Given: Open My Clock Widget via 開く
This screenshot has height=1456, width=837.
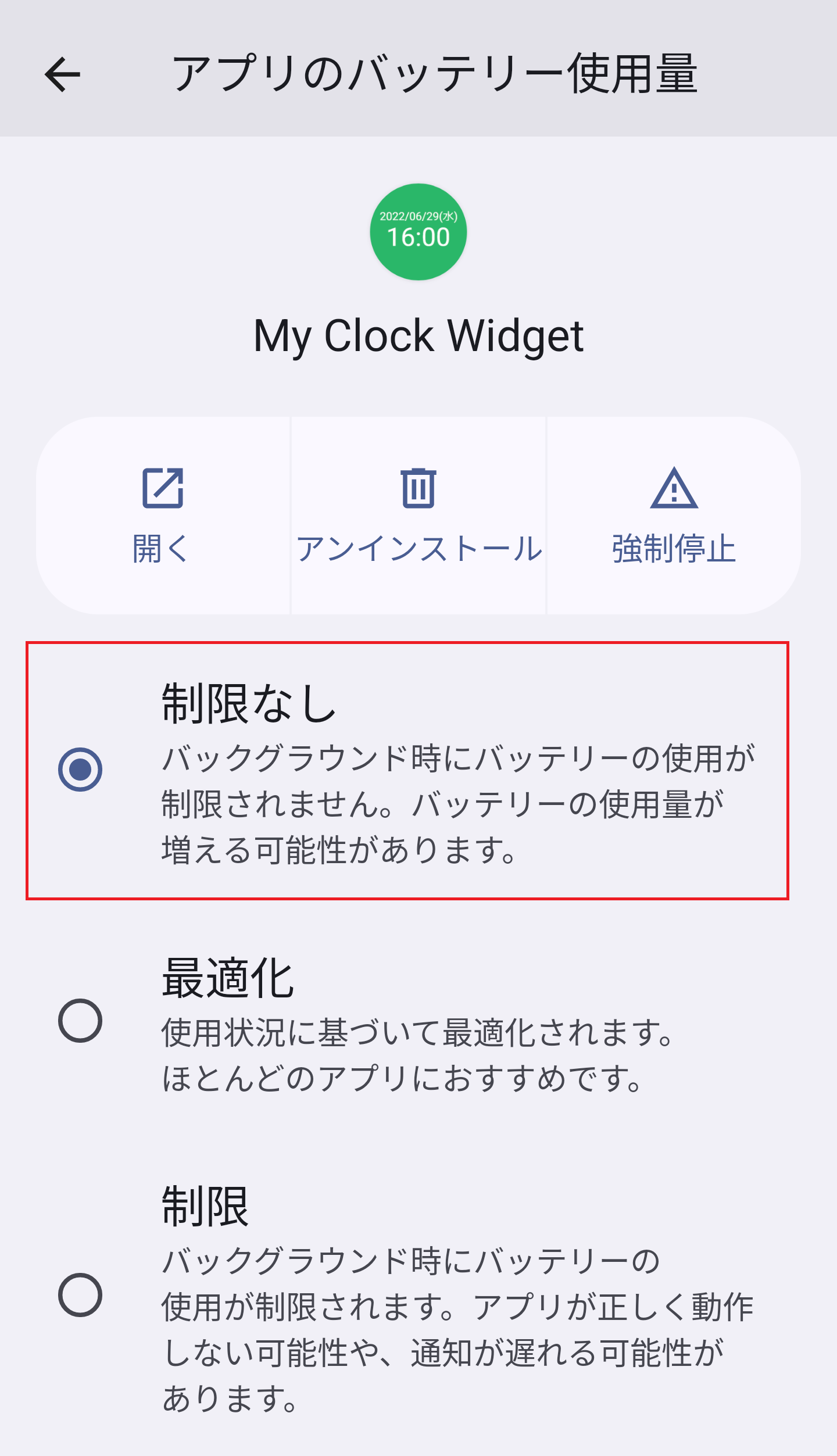Looking at the screenshot, I should coord(162,516).
